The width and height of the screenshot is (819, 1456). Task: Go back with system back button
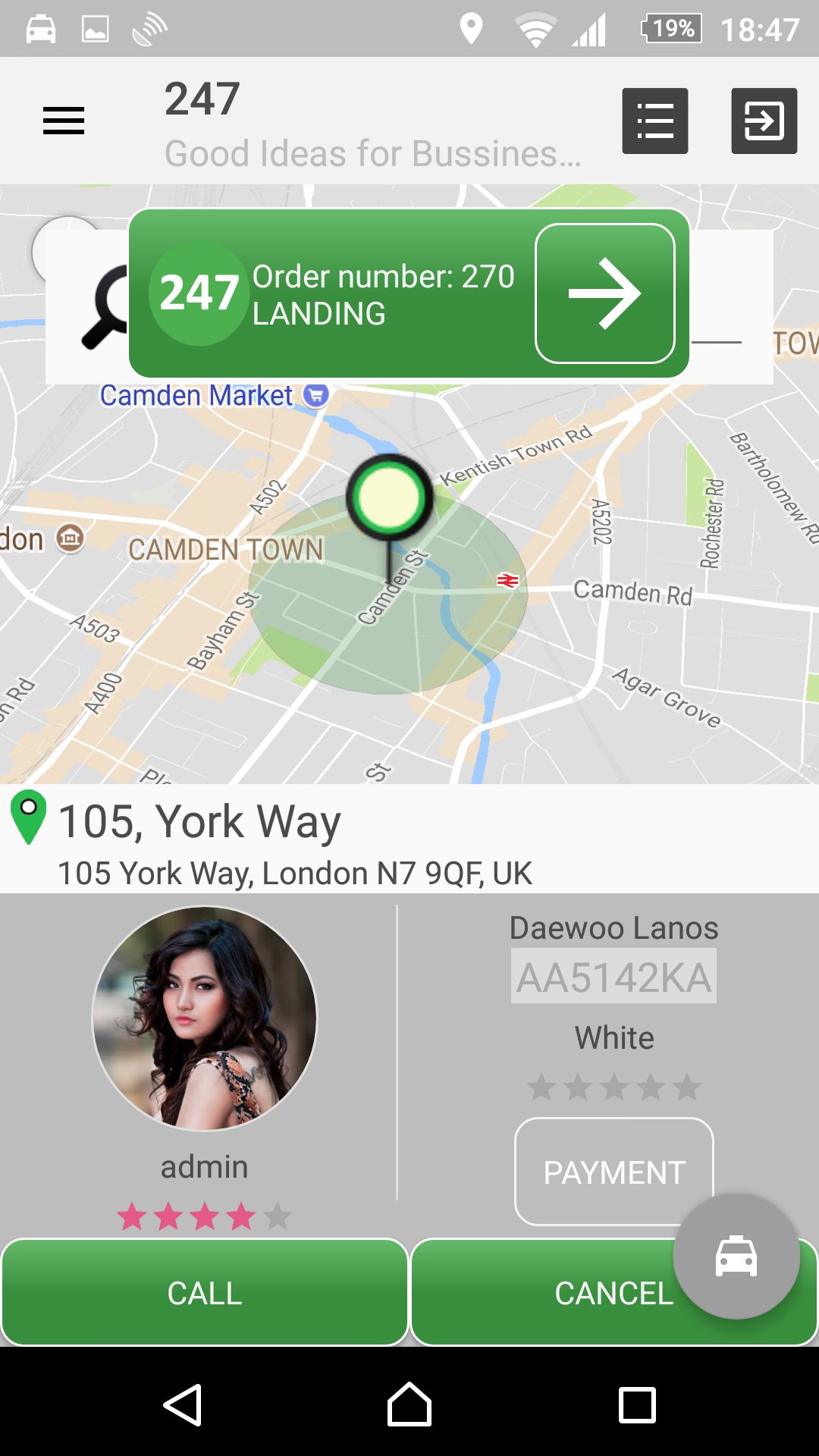[x=183, y=1405]
